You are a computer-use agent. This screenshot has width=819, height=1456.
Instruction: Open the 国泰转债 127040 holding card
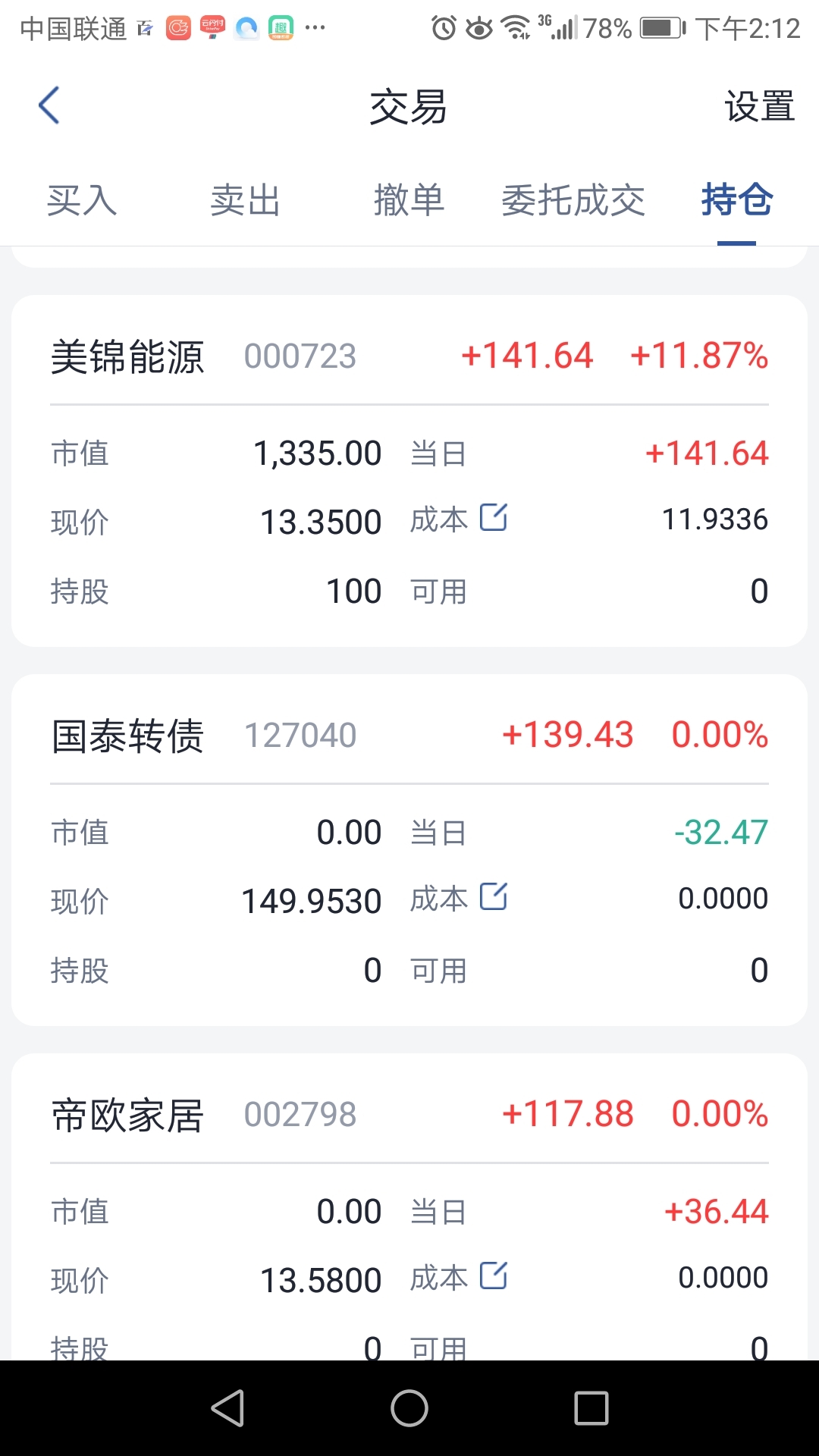pyautogui.click(x=409, y=850)
